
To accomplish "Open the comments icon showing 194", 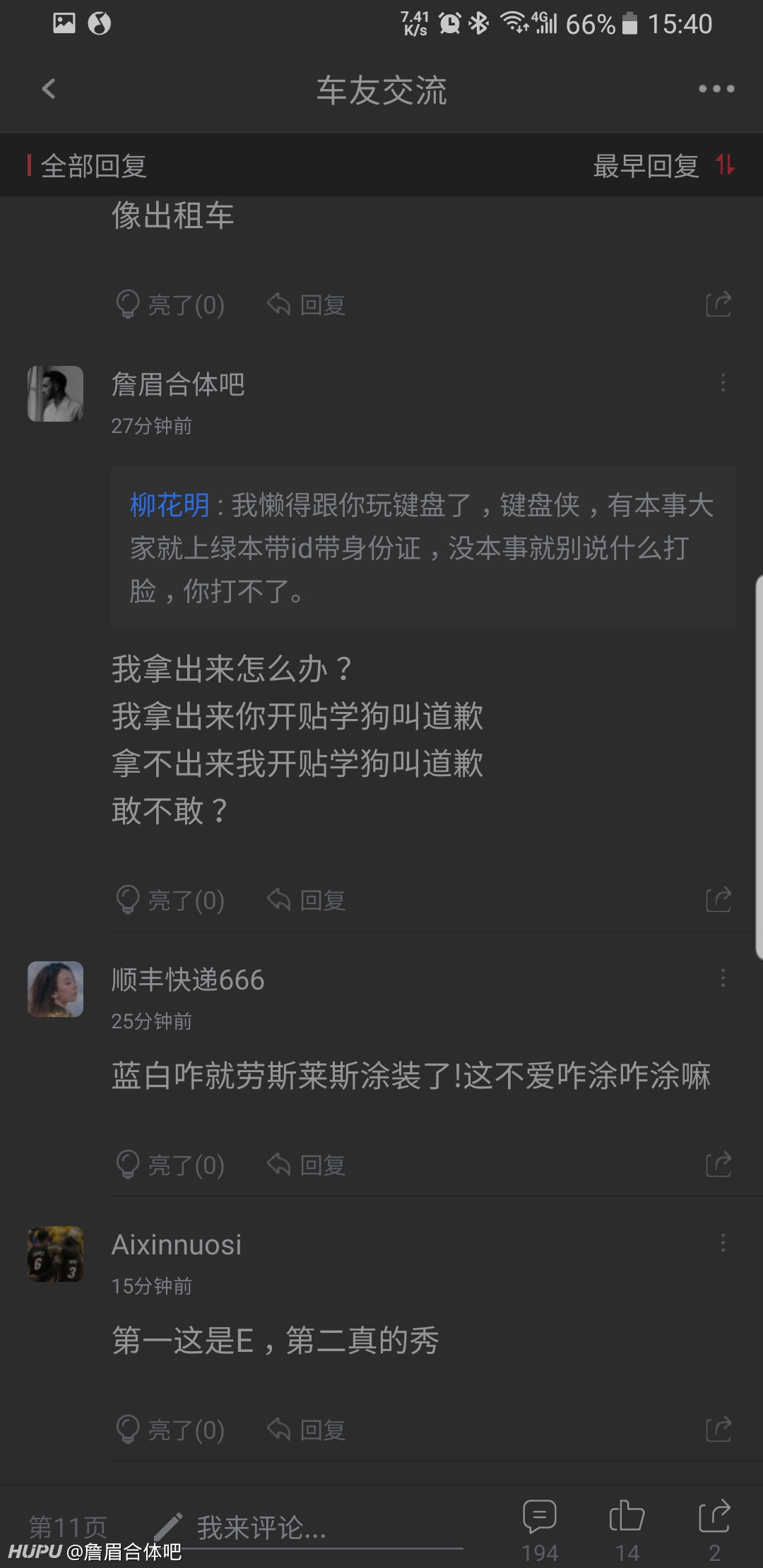I will tap(540, 1530).
